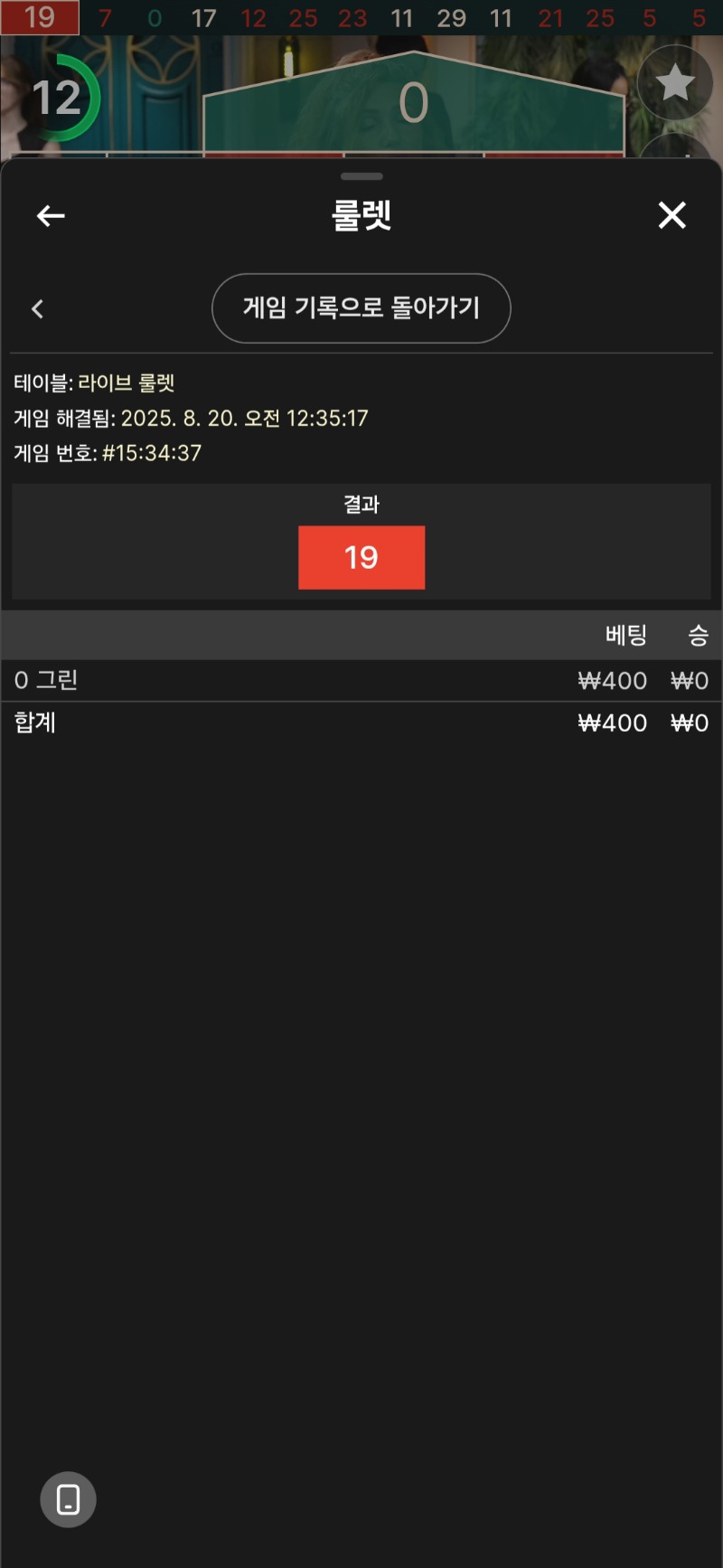Tap 게임 기록으로 돌아가기 button

[361, 308]
